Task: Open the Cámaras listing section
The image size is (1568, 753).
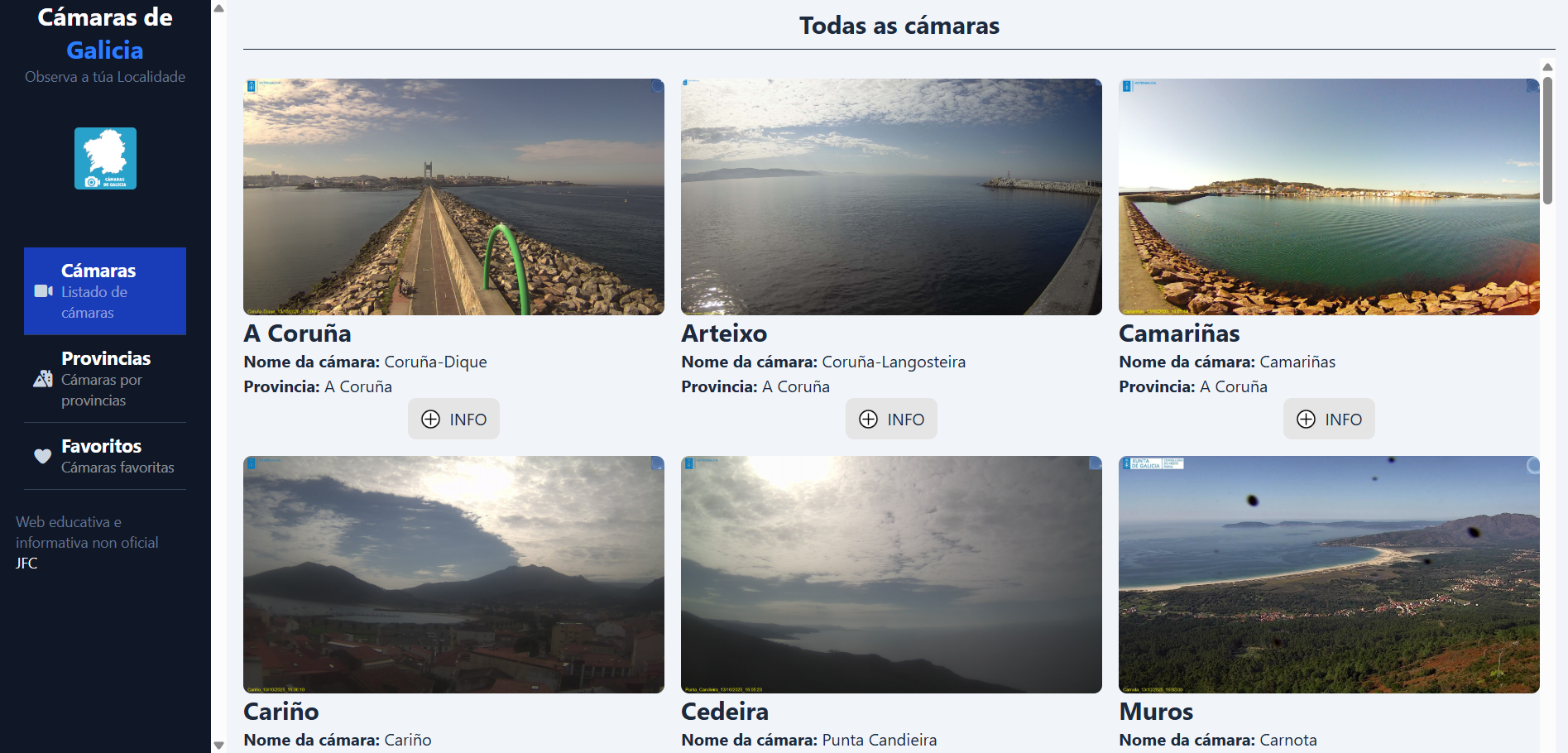Action: point(105,291)
